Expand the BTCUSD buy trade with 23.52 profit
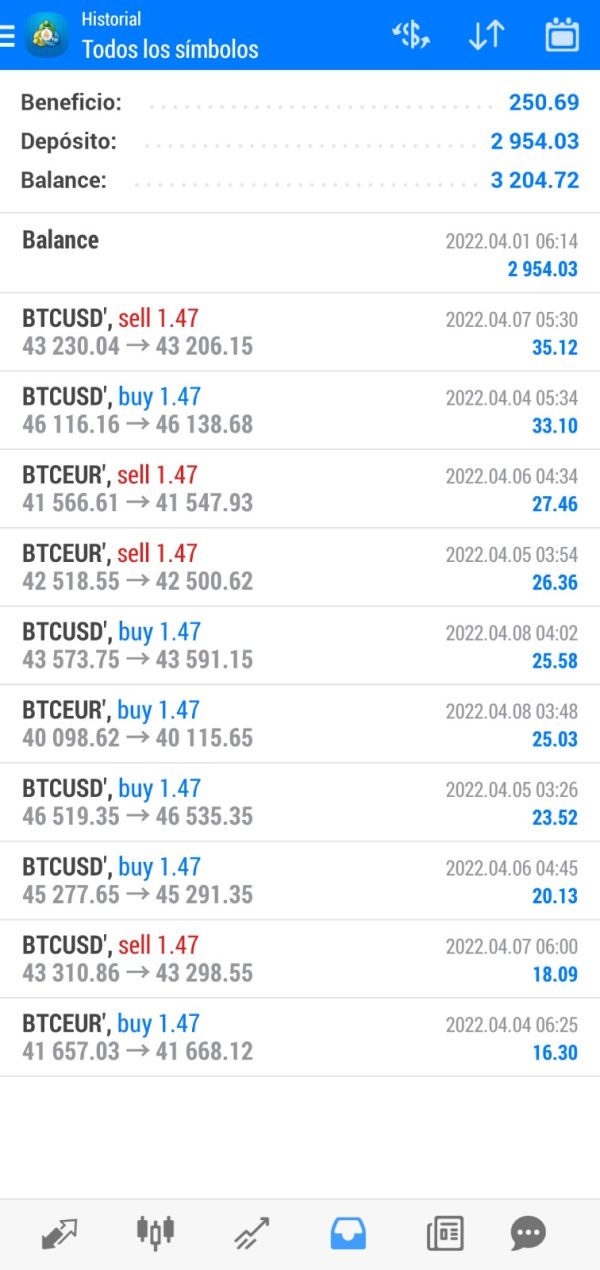The image size is (600, 1270). 300,802
